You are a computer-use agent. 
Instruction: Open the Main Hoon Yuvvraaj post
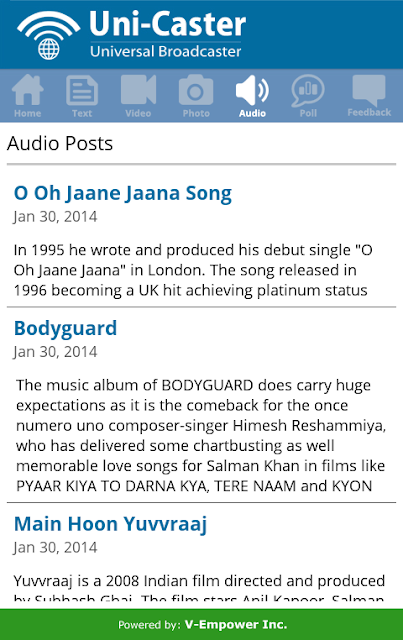[110, 524]
